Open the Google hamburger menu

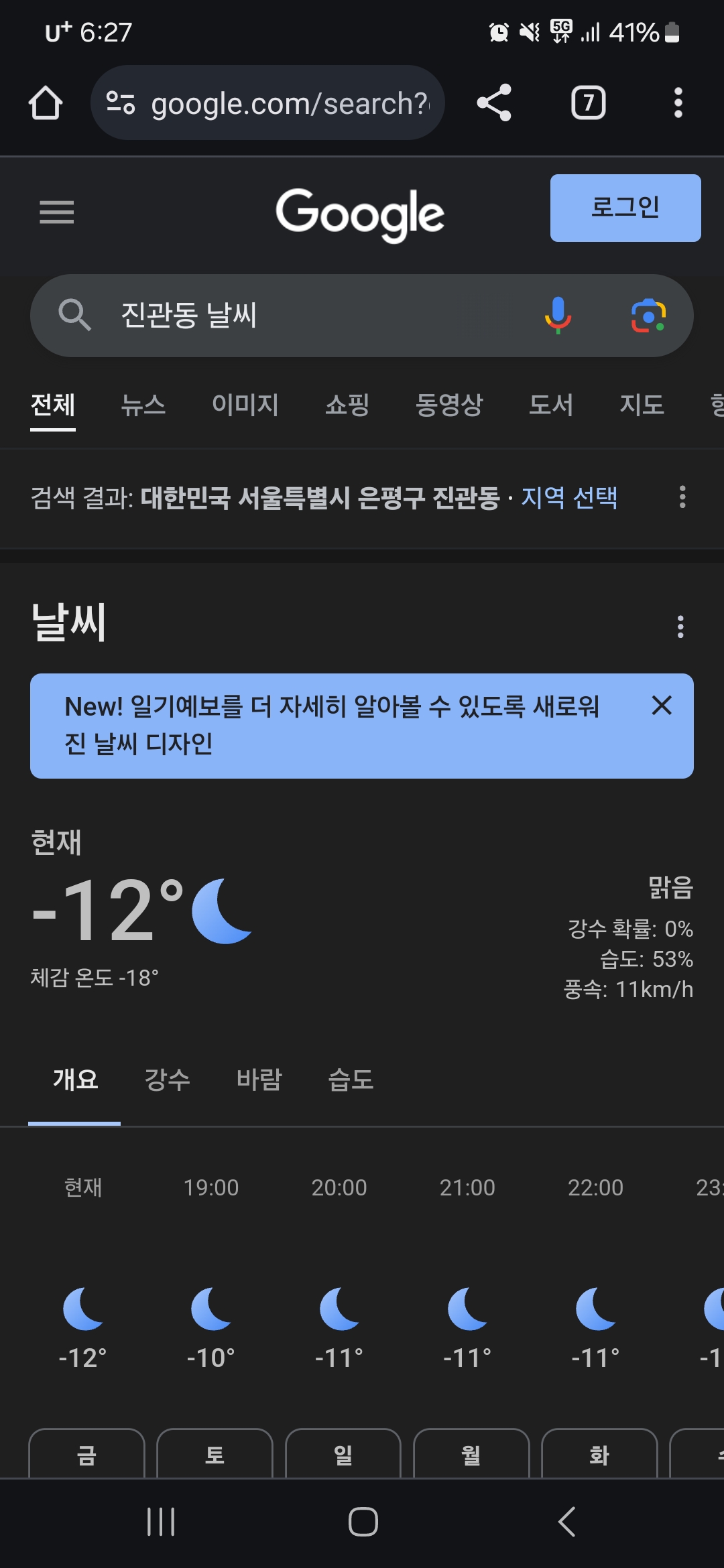click(x=57, y=212)
